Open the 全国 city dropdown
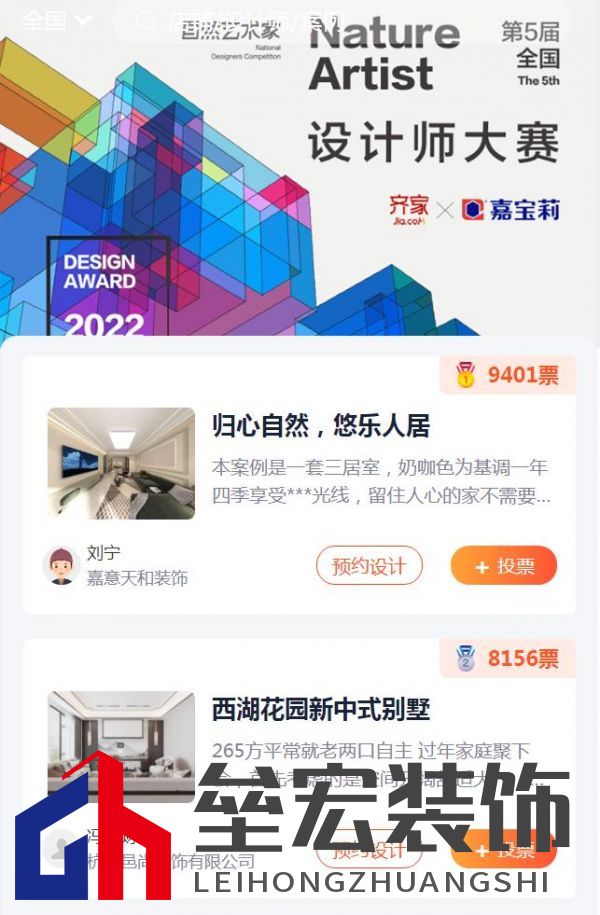600x915 pixels. (x=55, y=20)
